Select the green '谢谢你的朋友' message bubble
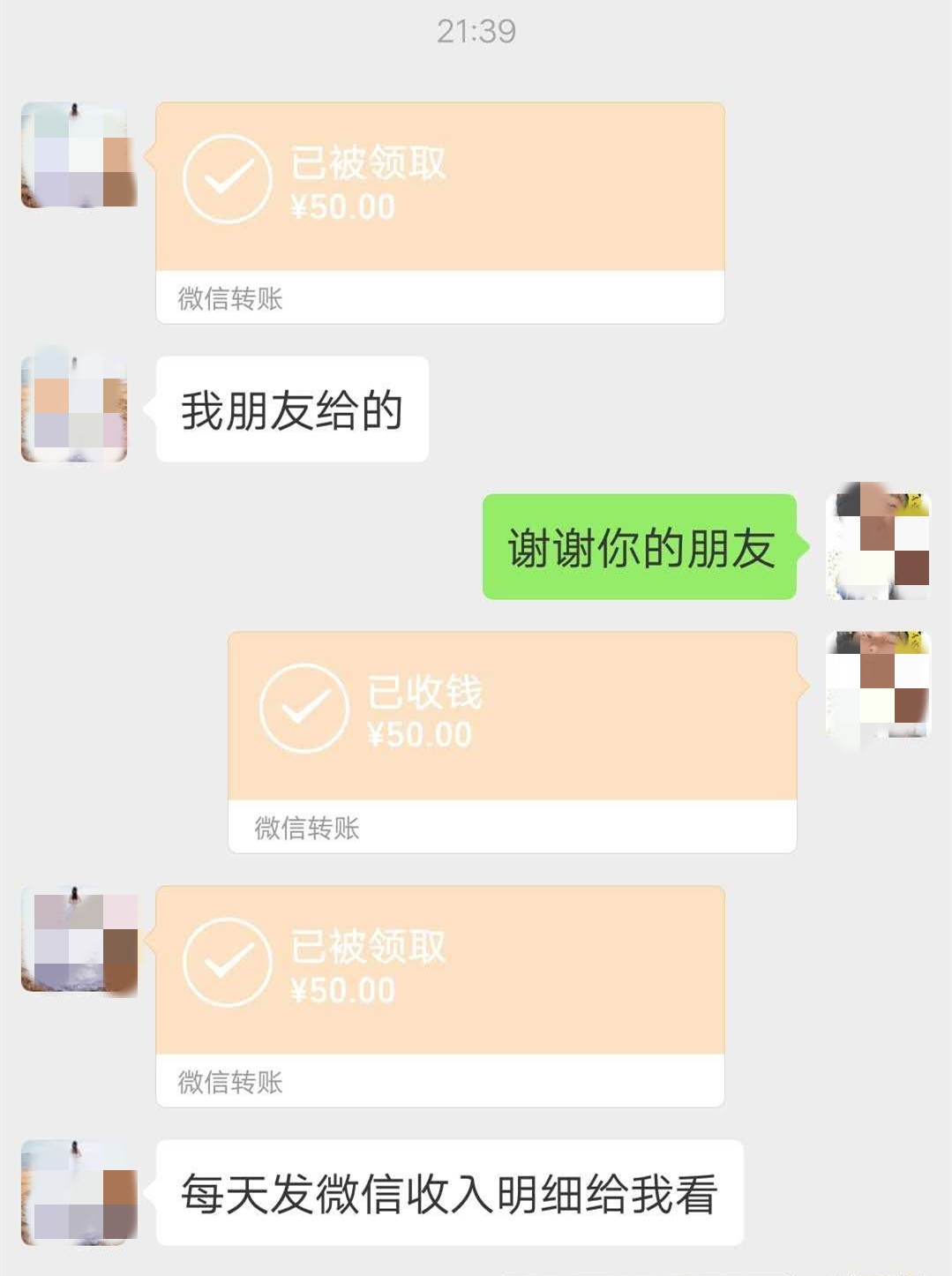 click(x=640, y=547)
